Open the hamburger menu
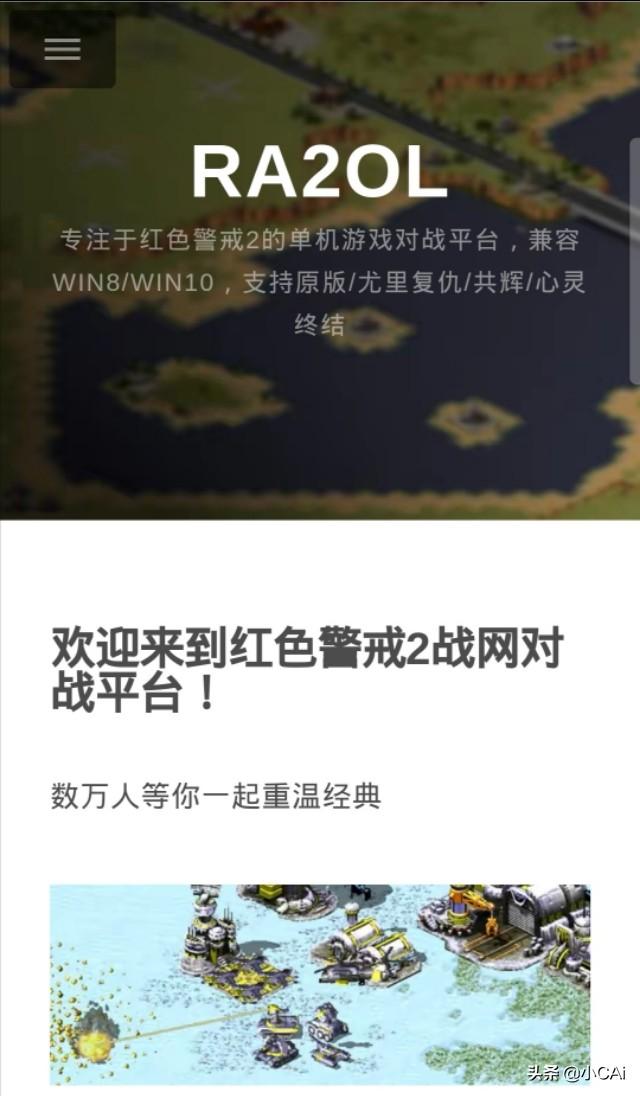This screenshot has height=1096, width=640. point(62,49)
